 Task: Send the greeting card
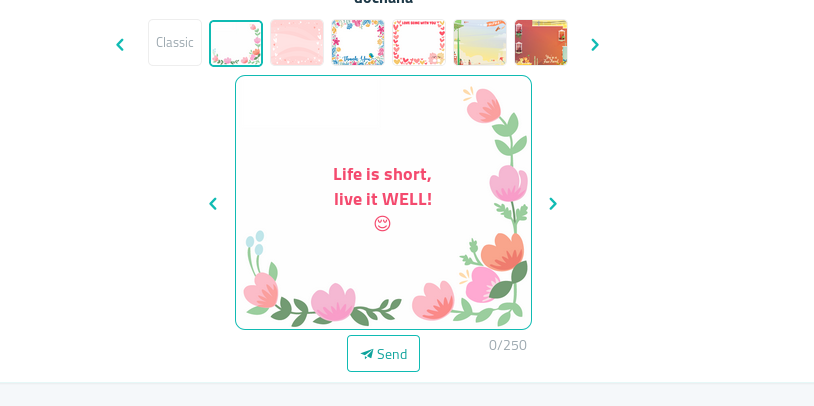pyautogui.click(x=383, y=354)
